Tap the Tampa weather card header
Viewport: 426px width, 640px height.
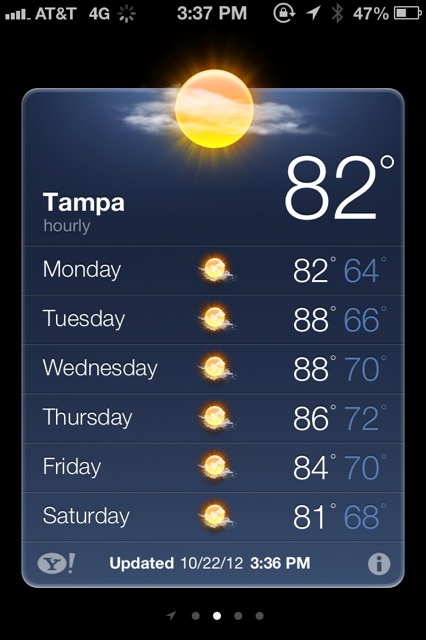pyautogui.click(x=213, y=167)
